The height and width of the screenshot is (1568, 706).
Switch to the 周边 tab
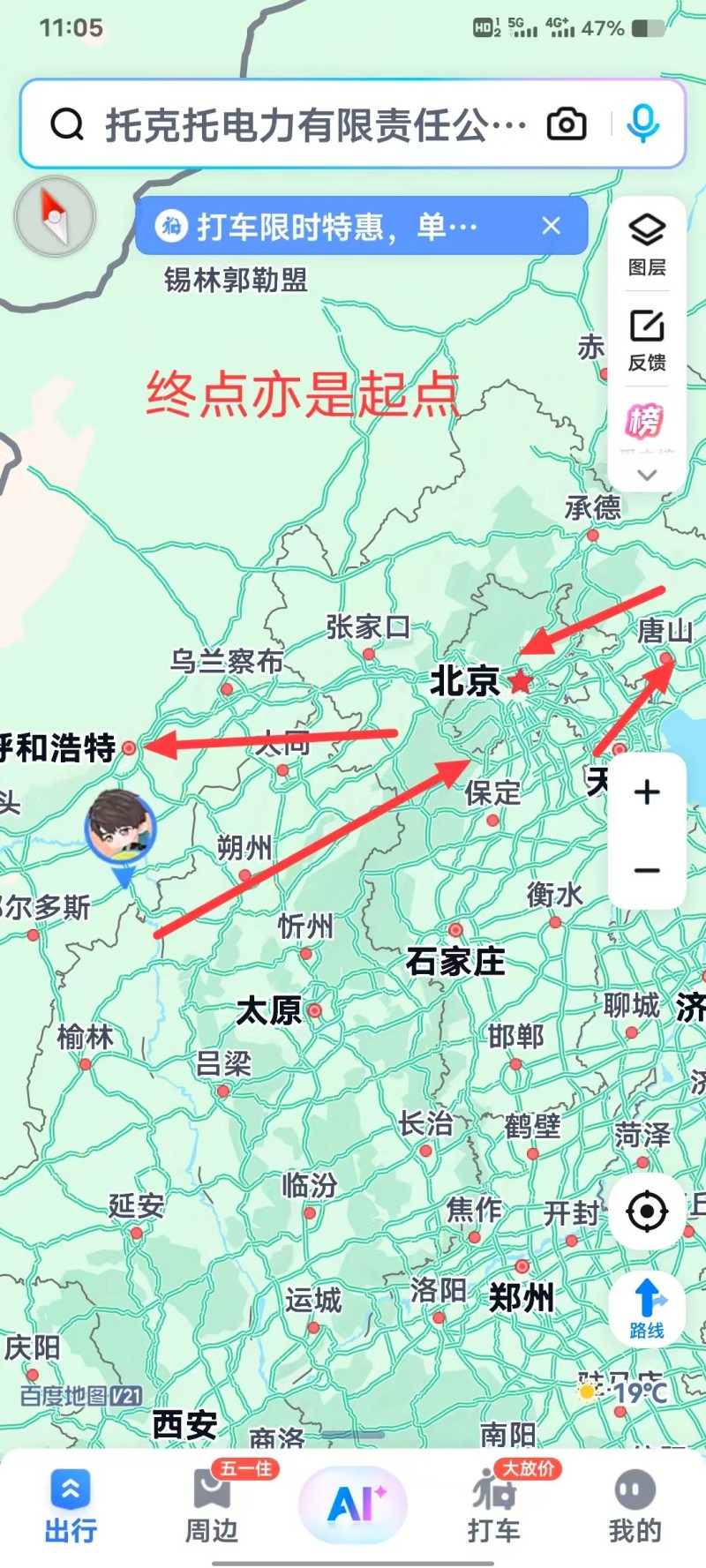[212, 1506]
